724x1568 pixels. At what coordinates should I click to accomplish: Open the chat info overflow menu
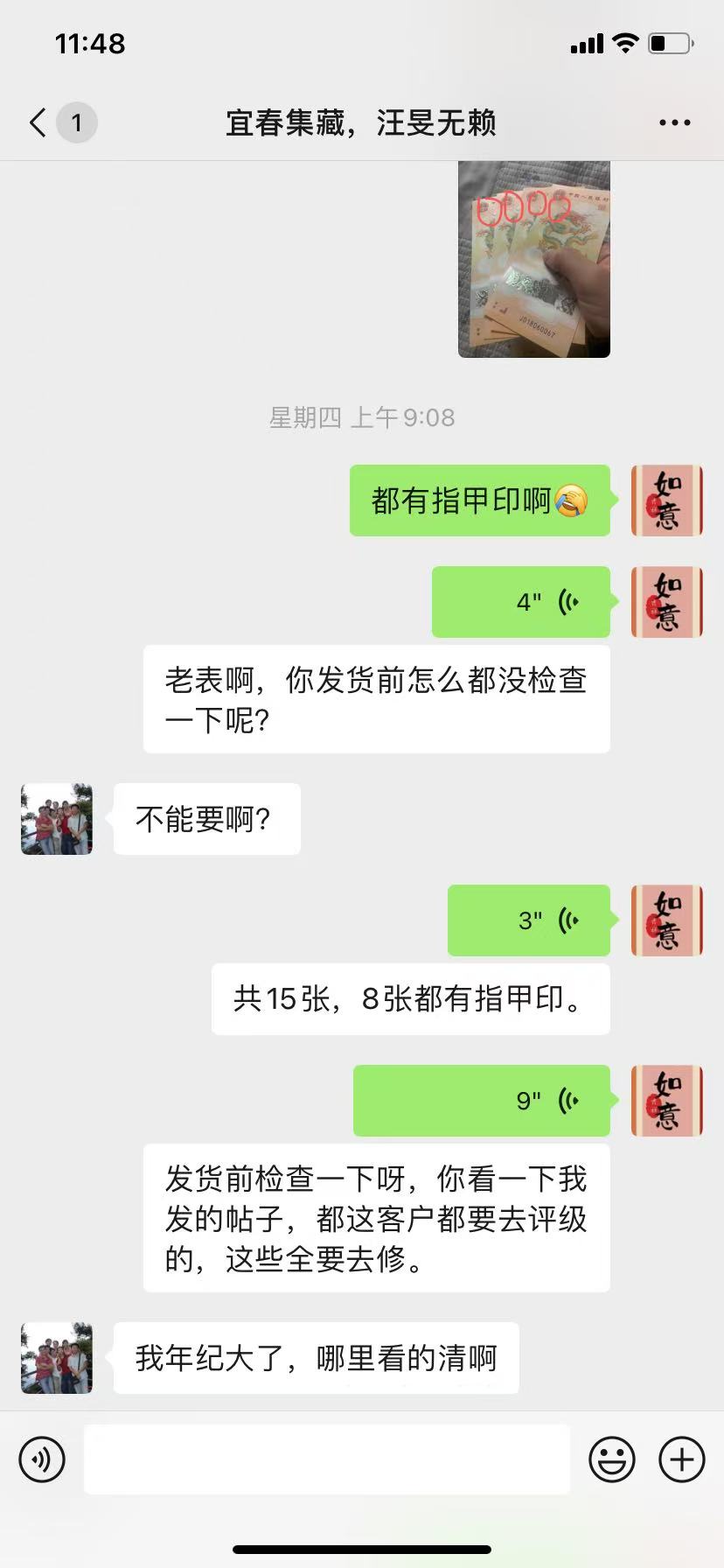click(x=674, y=122)
